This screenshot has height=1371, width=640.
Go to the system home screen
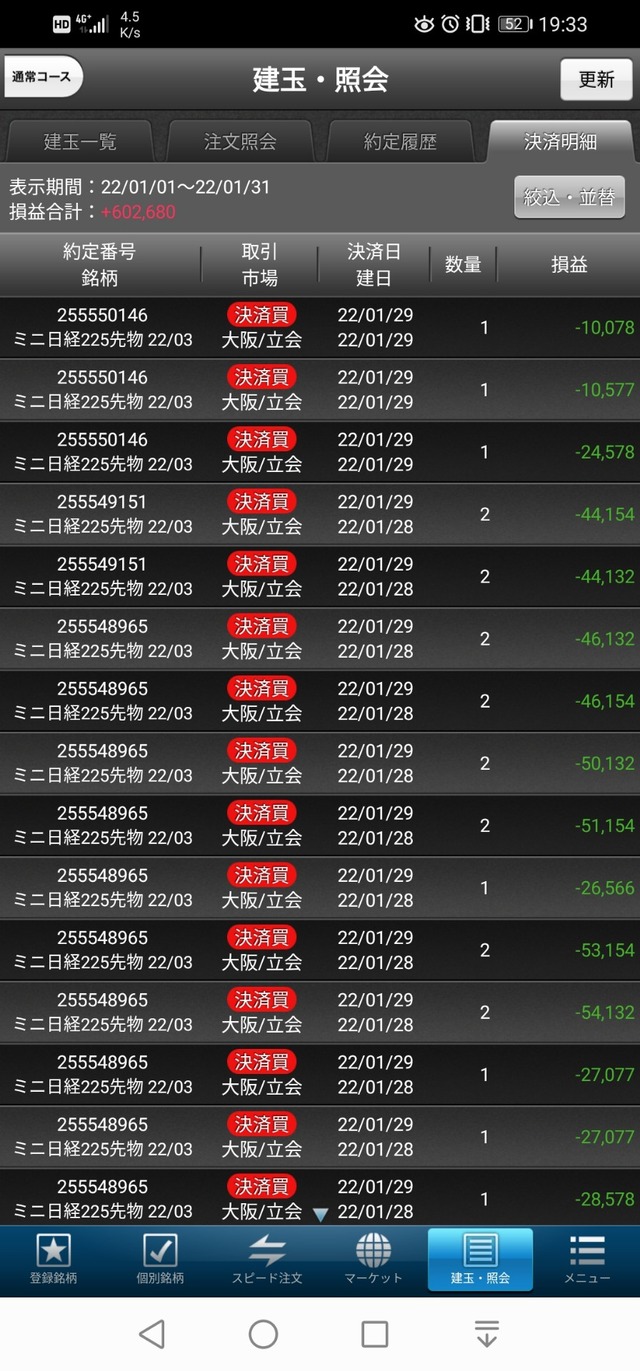263,1334
